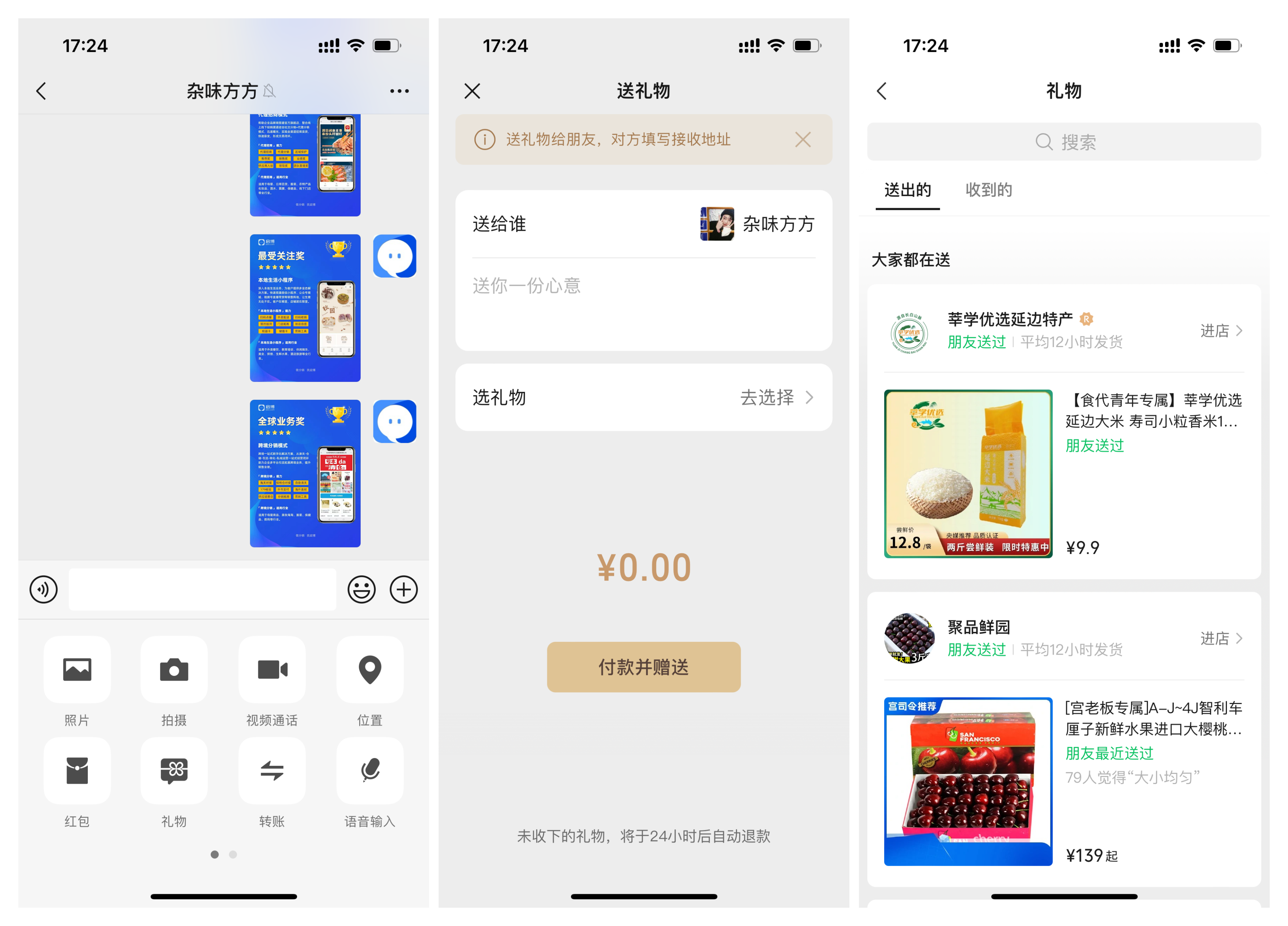Tap the chat message text field
The height and width of the screenshot is (926, 1288).
202,589
